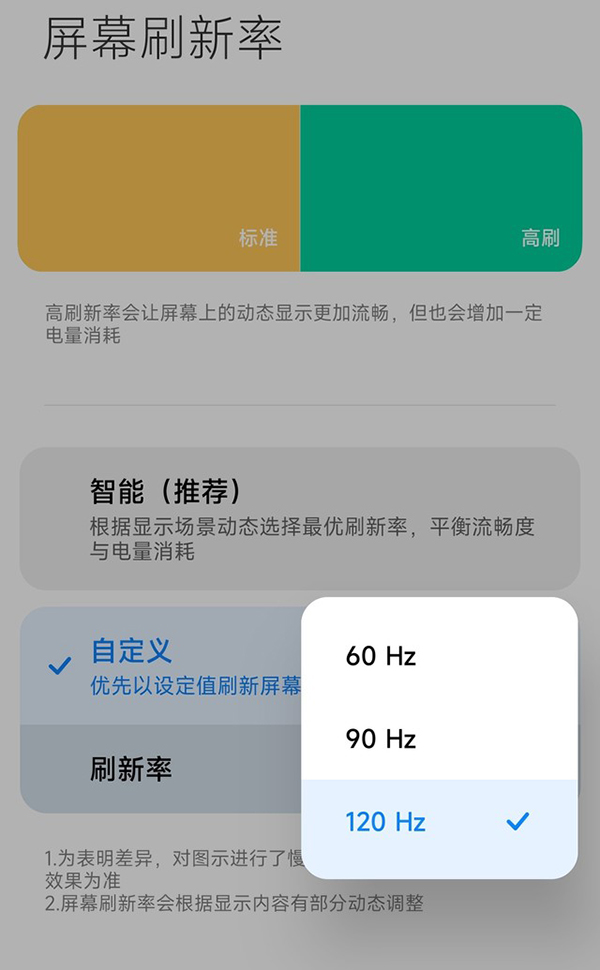Select the 60 Hz refresh rate
The image size is (600, 970).
click(x=438, y=656)
